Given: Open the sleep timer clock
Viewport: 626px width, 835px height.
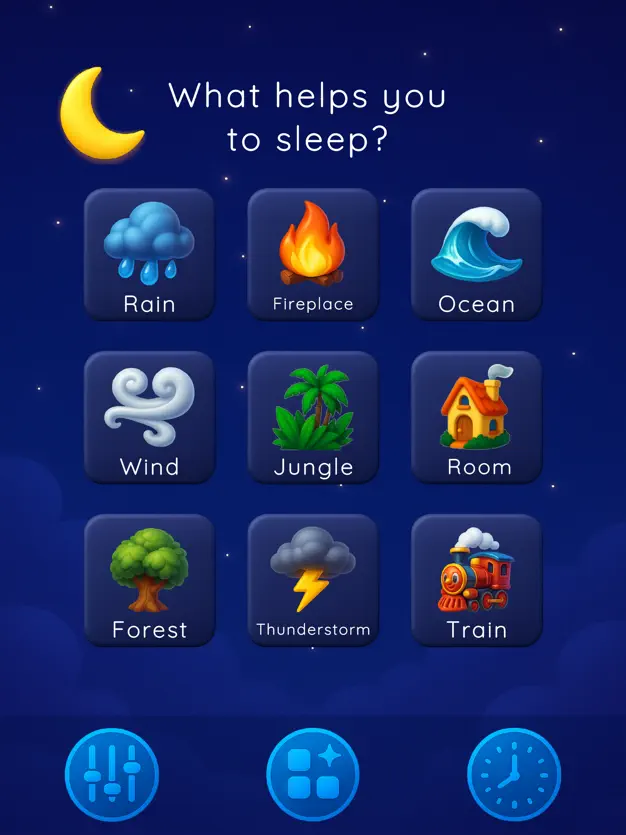Looking at the screenshot, I should pyautogui.click(x=514, y=774).
